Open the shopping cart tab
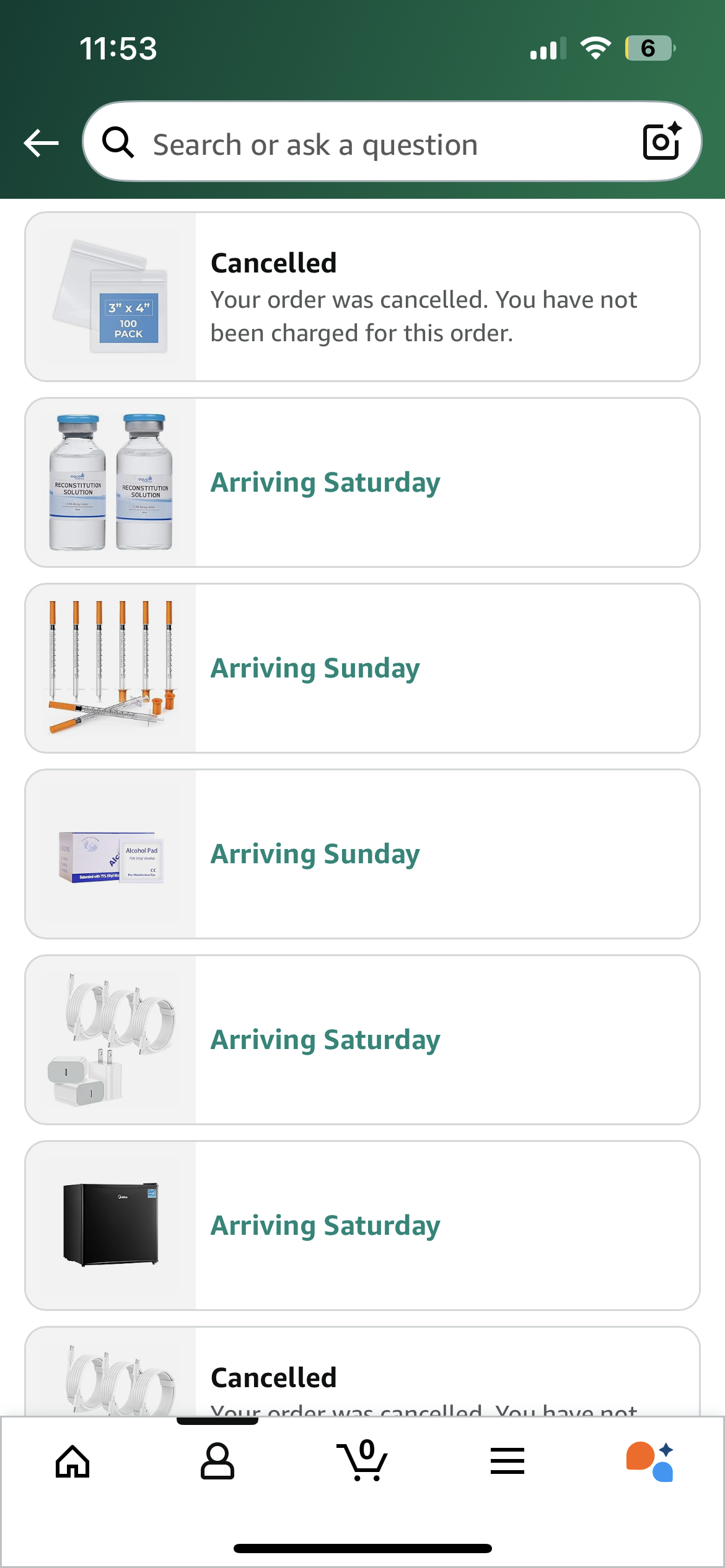Viewport: 725px width, 1568px height. pos(363,1461)
